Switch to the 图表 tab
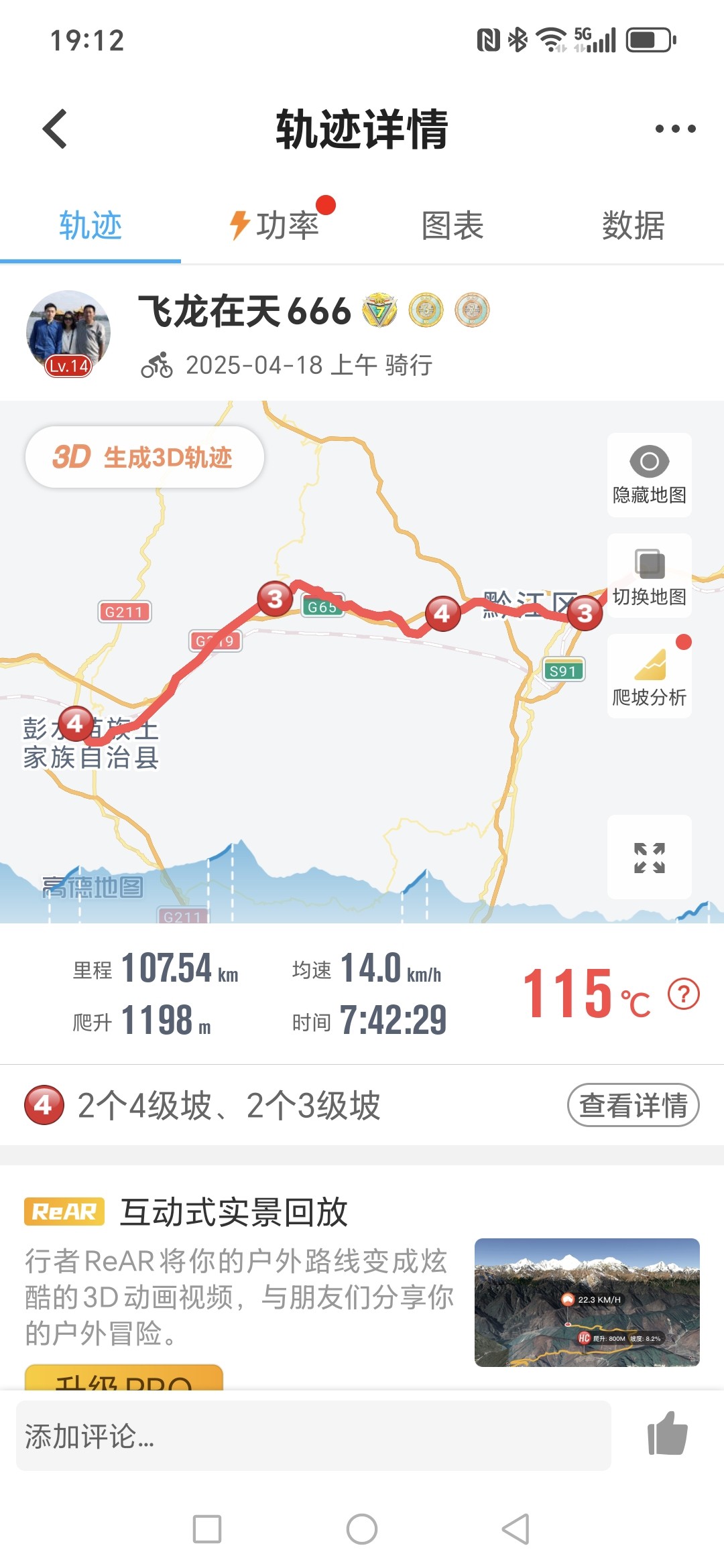The height and width of the screenshot is (1568, 724). pos(452,225)
